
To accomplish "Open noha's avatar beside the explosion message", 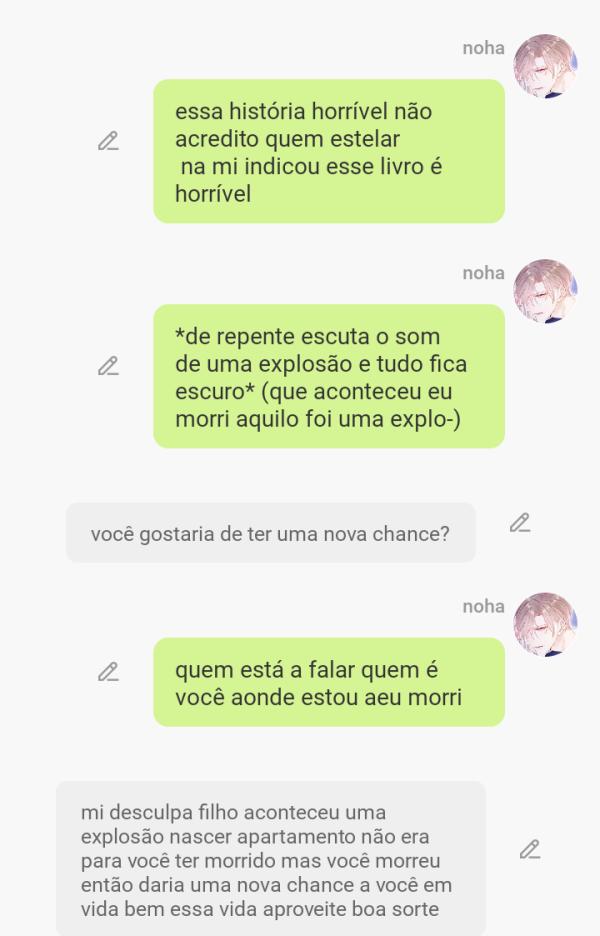I will point(545,291).
